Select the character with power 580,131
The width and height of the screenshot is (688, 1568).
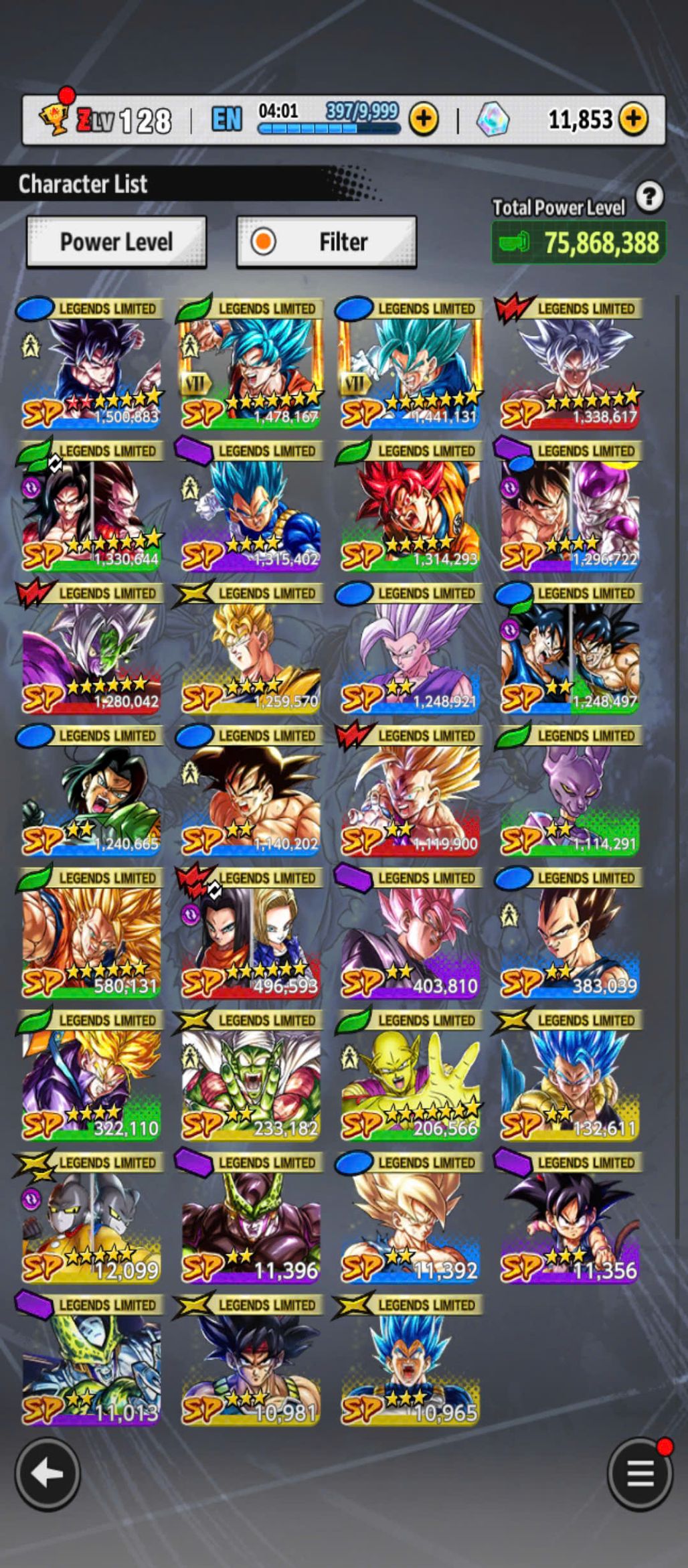pyautogui.click(x=91, y=935)
